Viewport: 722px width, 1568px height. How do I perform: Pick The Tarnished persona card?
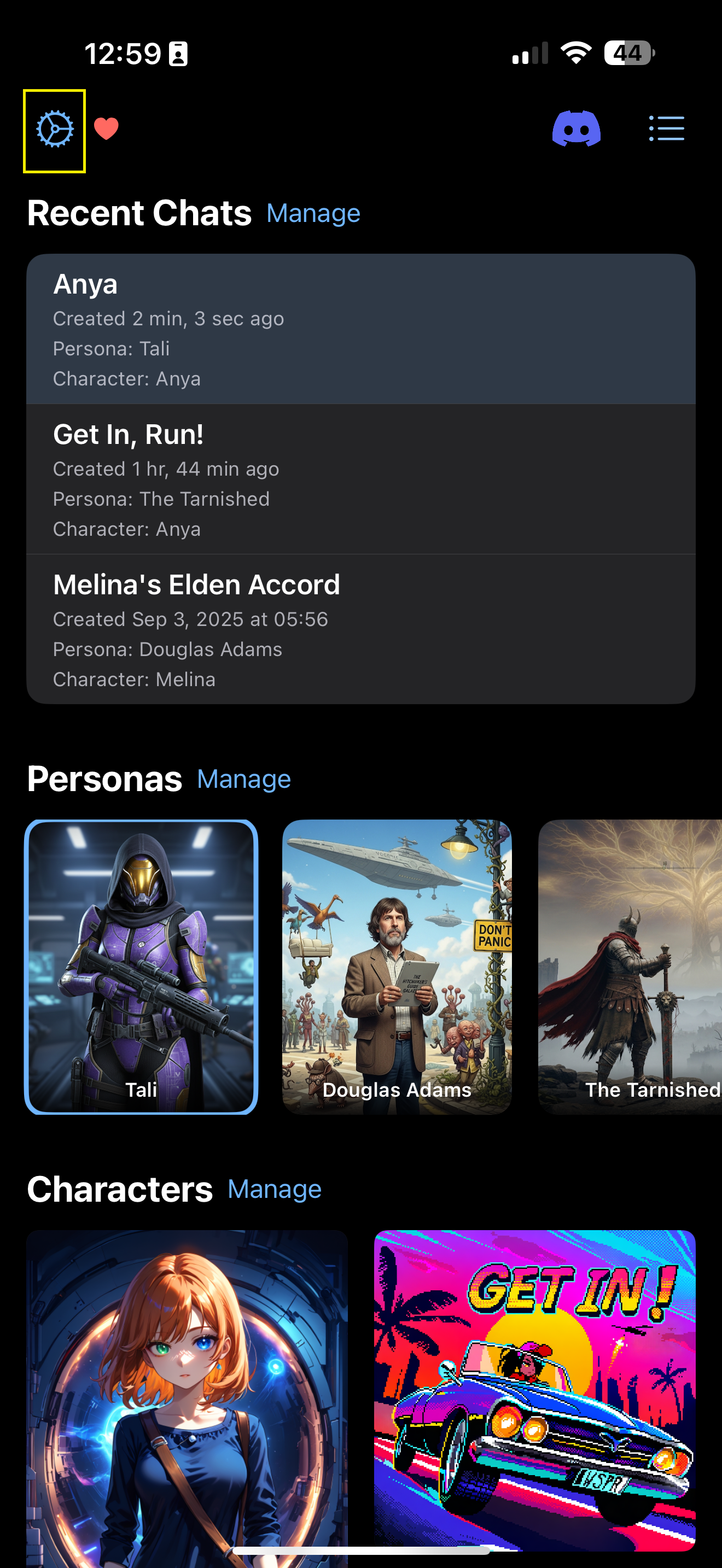pyautogui.click(x=631, y=967)
